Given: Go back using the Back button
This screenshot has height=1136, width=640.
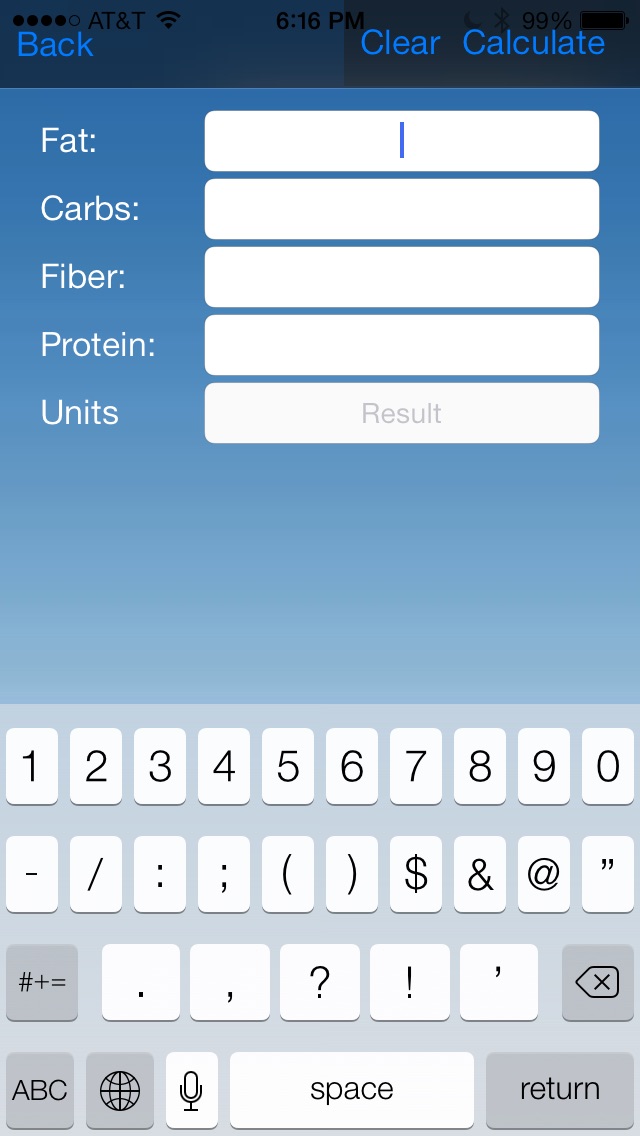Looking at the screenshot, I should [x=55, y=44].
